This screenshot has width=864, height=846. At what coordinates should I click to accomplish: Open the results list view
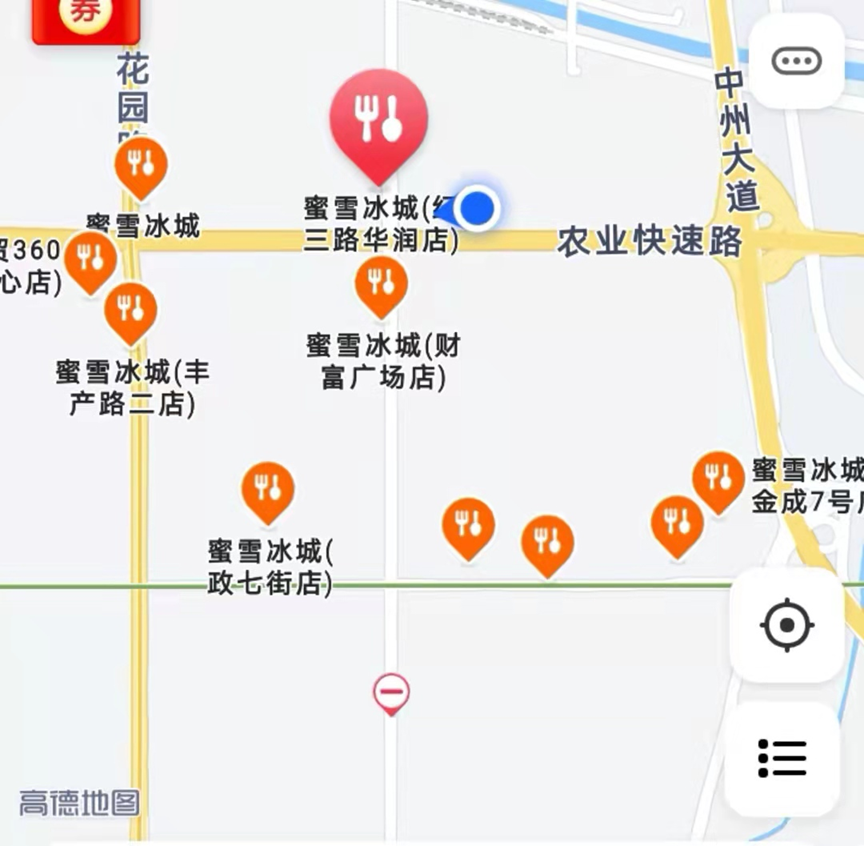point(782,758)
